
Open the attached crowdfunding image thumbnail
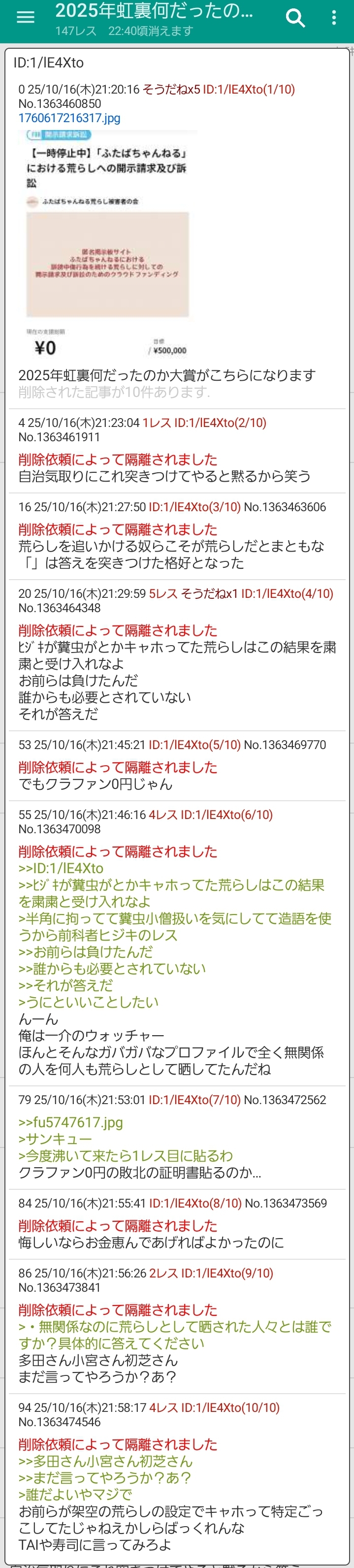pyautogui.click(x=108, y=243)
